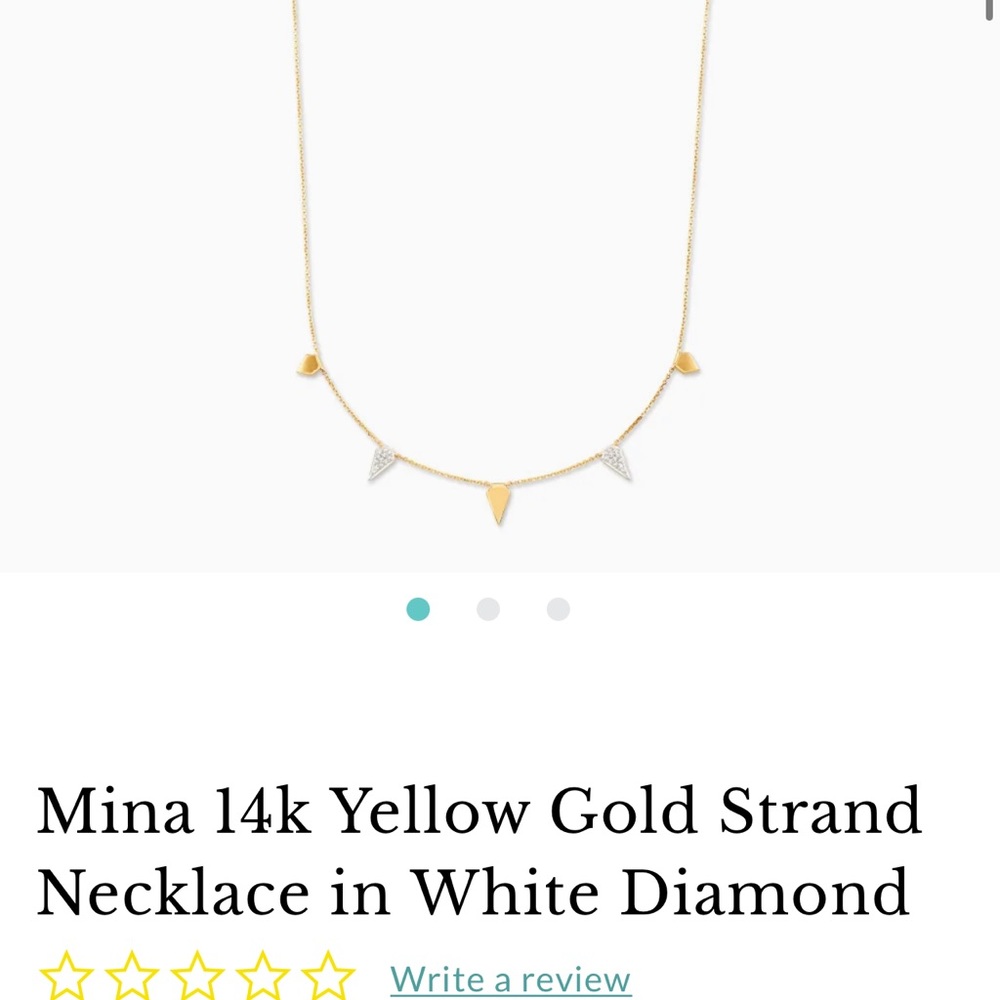Image resolution: width=1000 pixels, height=1000 pixels.
Task: Jump to the third product image dot
Action: tap(558, 609)
